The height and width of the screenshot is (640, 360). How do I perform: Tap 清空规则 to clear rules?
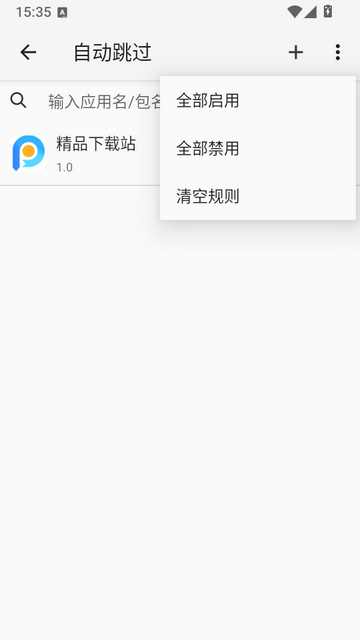coord(258,196)
